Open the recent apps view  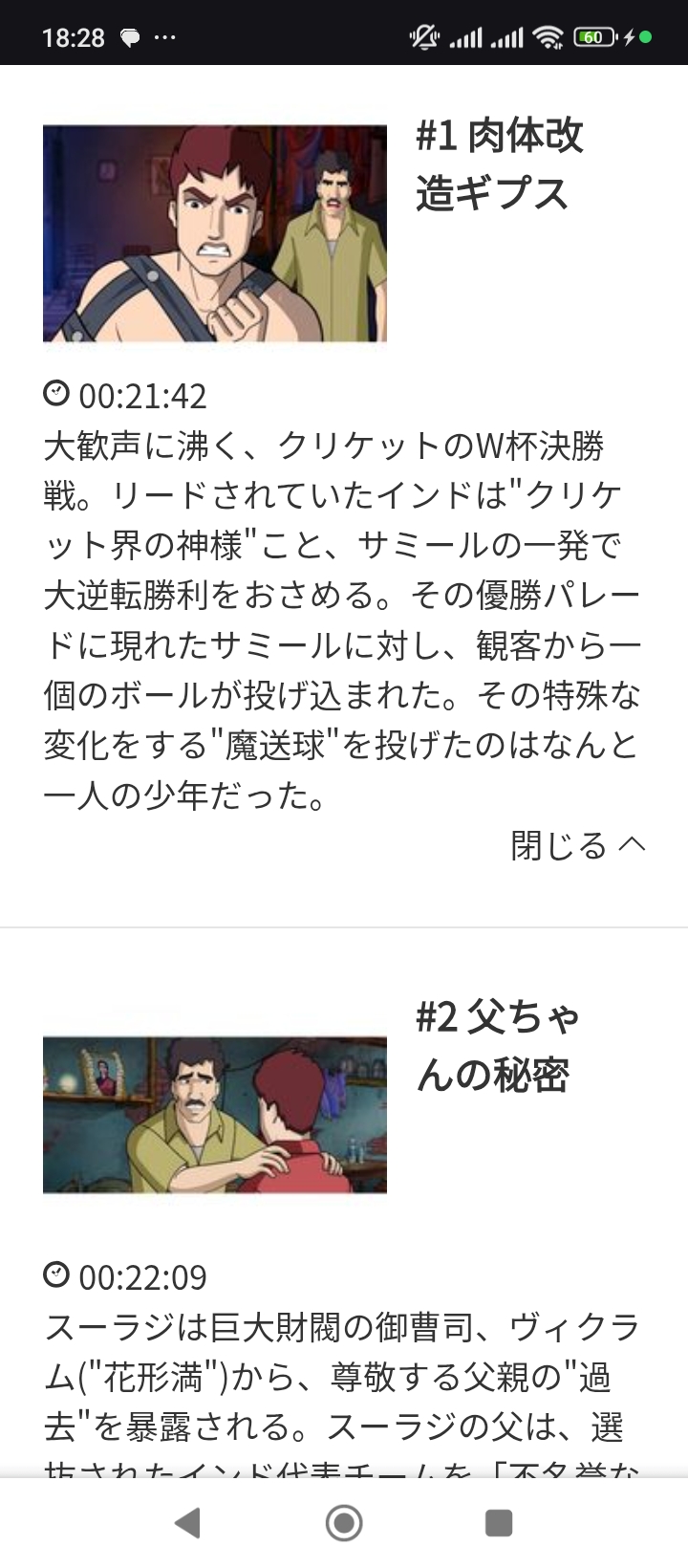coord(498,1522)
